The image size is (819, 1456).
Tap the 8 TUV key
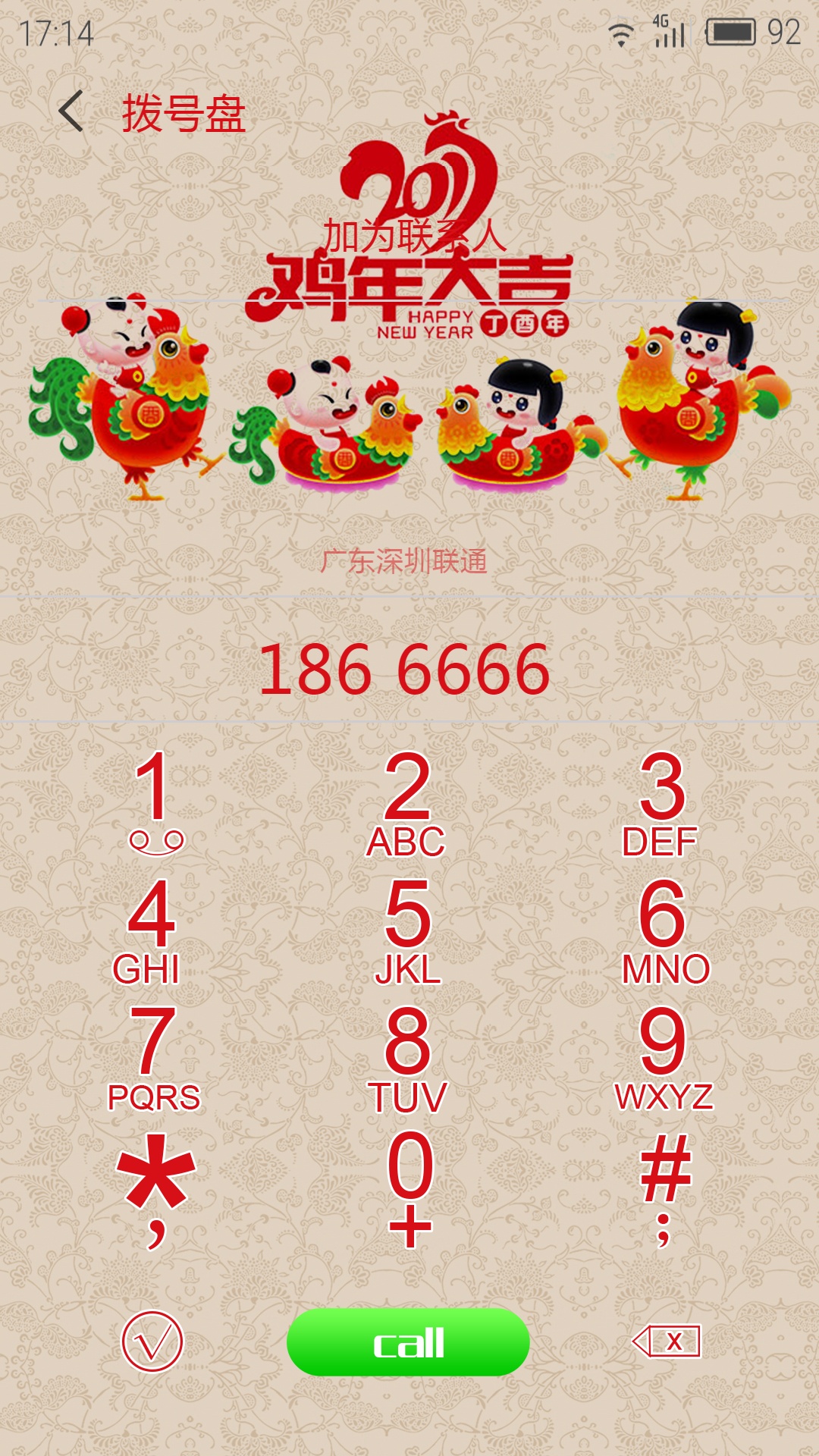pos(408,1059)
